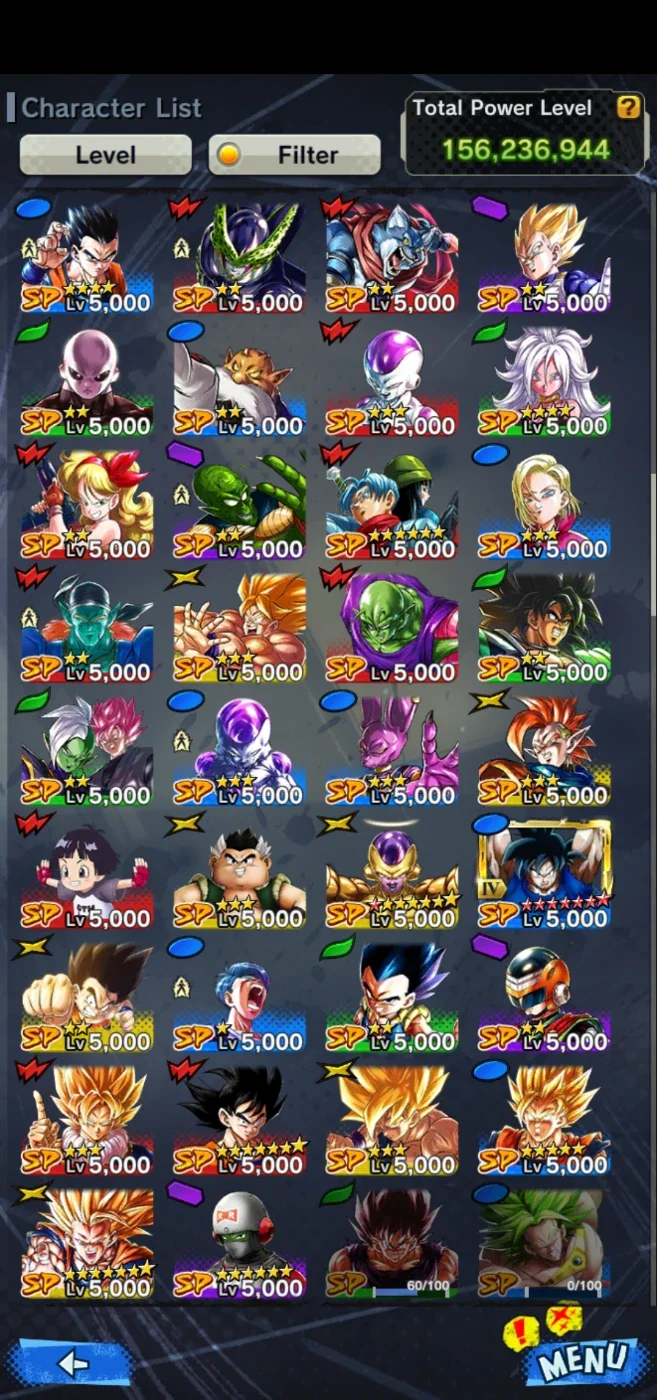Open the Broly card showing 0/100 progress
The image size is (657, 1400).
(544, 1245)
